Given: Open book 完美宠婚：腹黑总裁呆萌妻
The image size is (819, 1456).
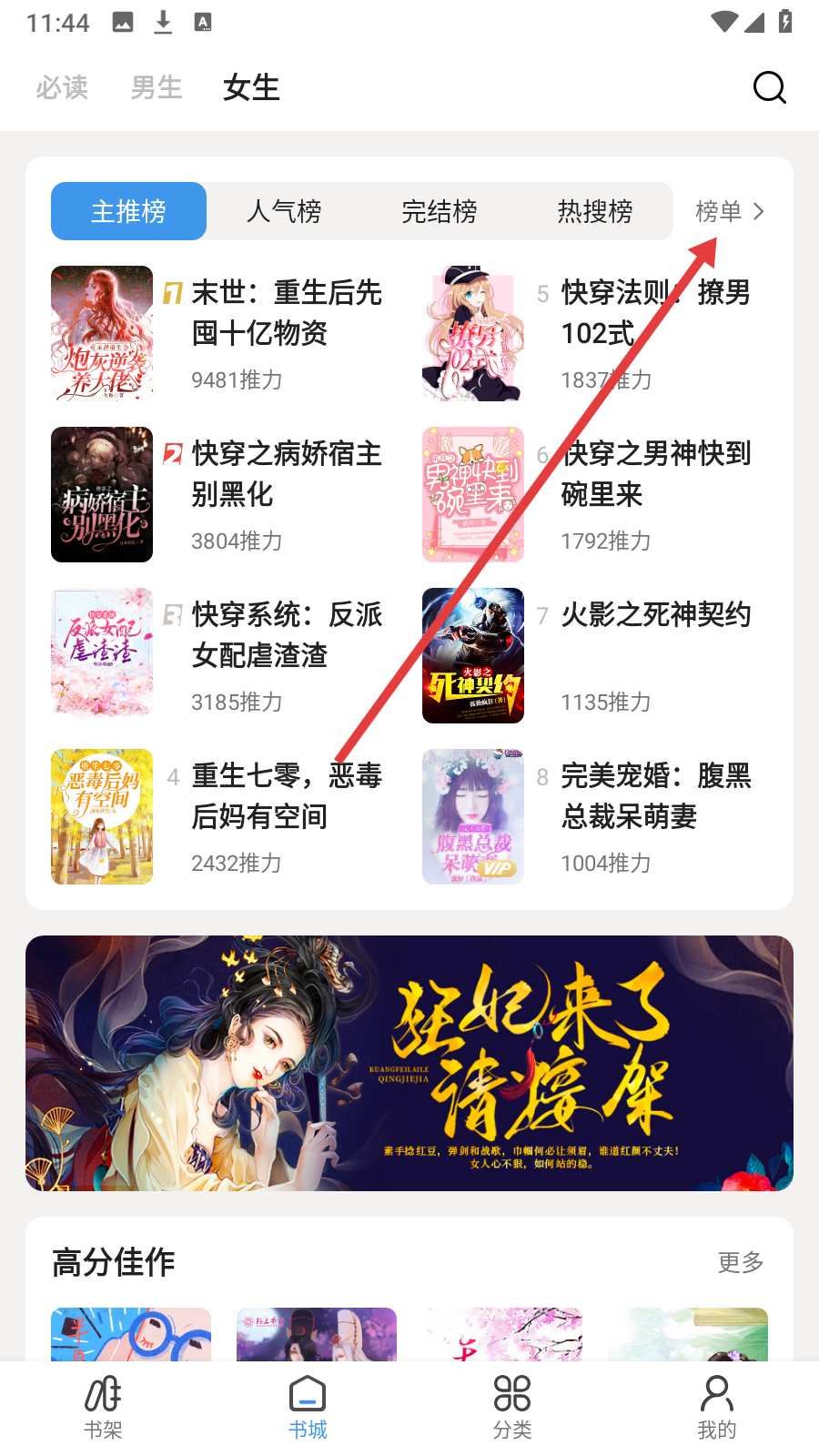Looking at the screenshot, I should [655, 796].
